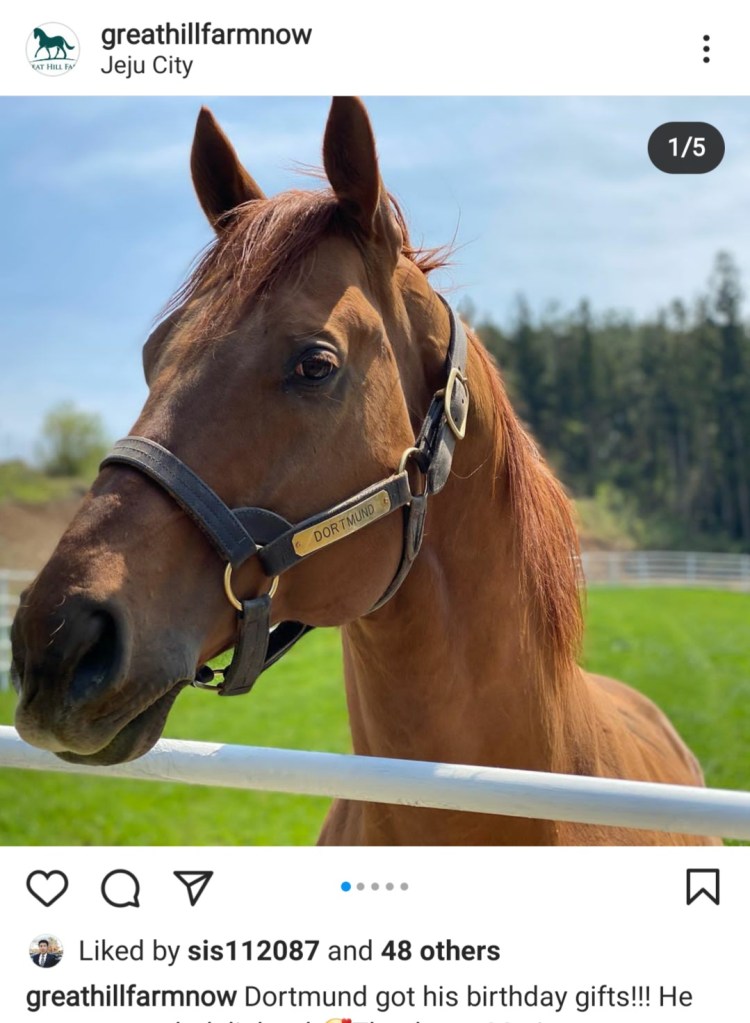Share the post via paper plane icon
Screen dimensions: 750x1023
(x=193, y=887)
